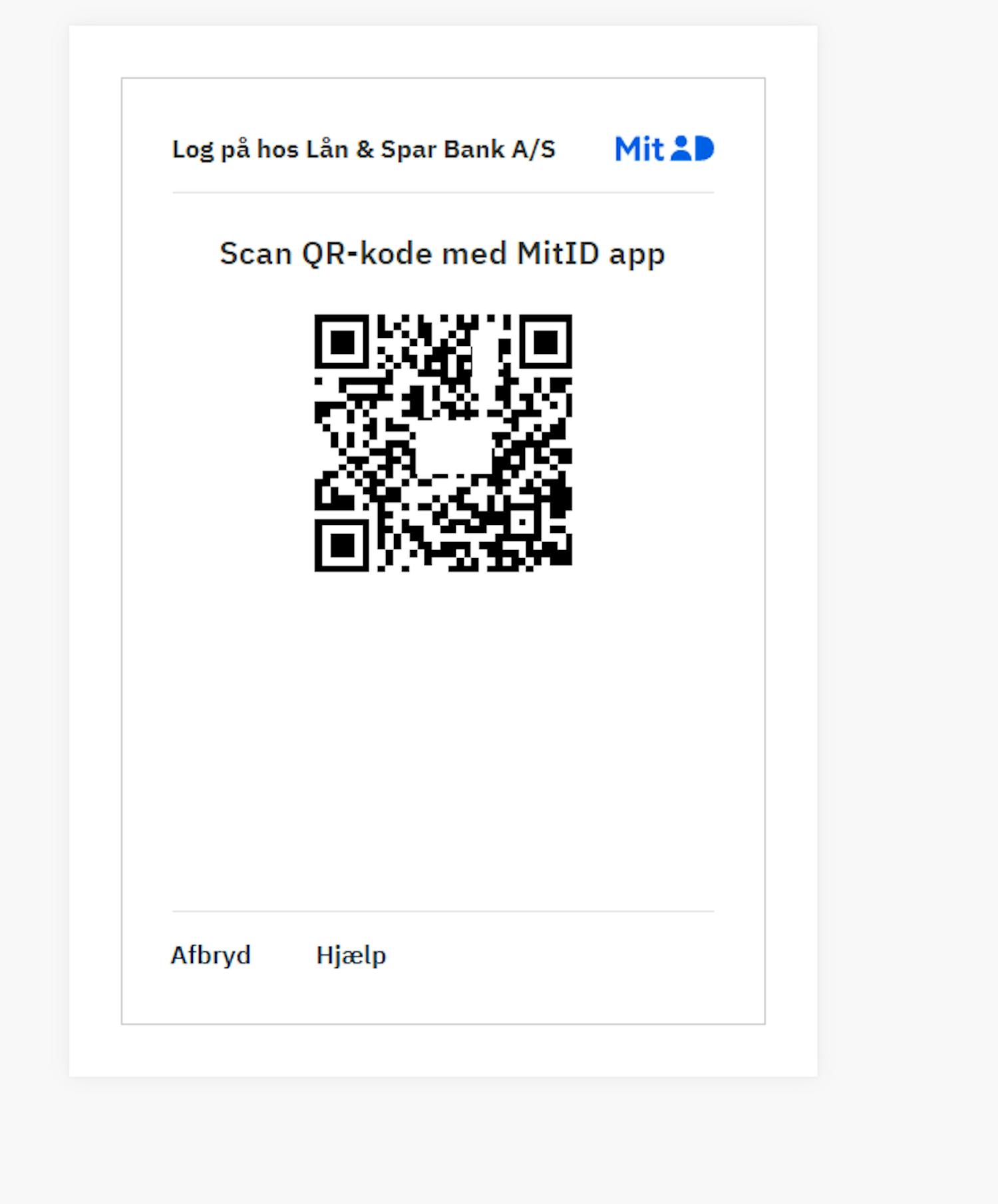Click the center of the QR code graphic
998x1204 pixels.
tap(444, 442)
